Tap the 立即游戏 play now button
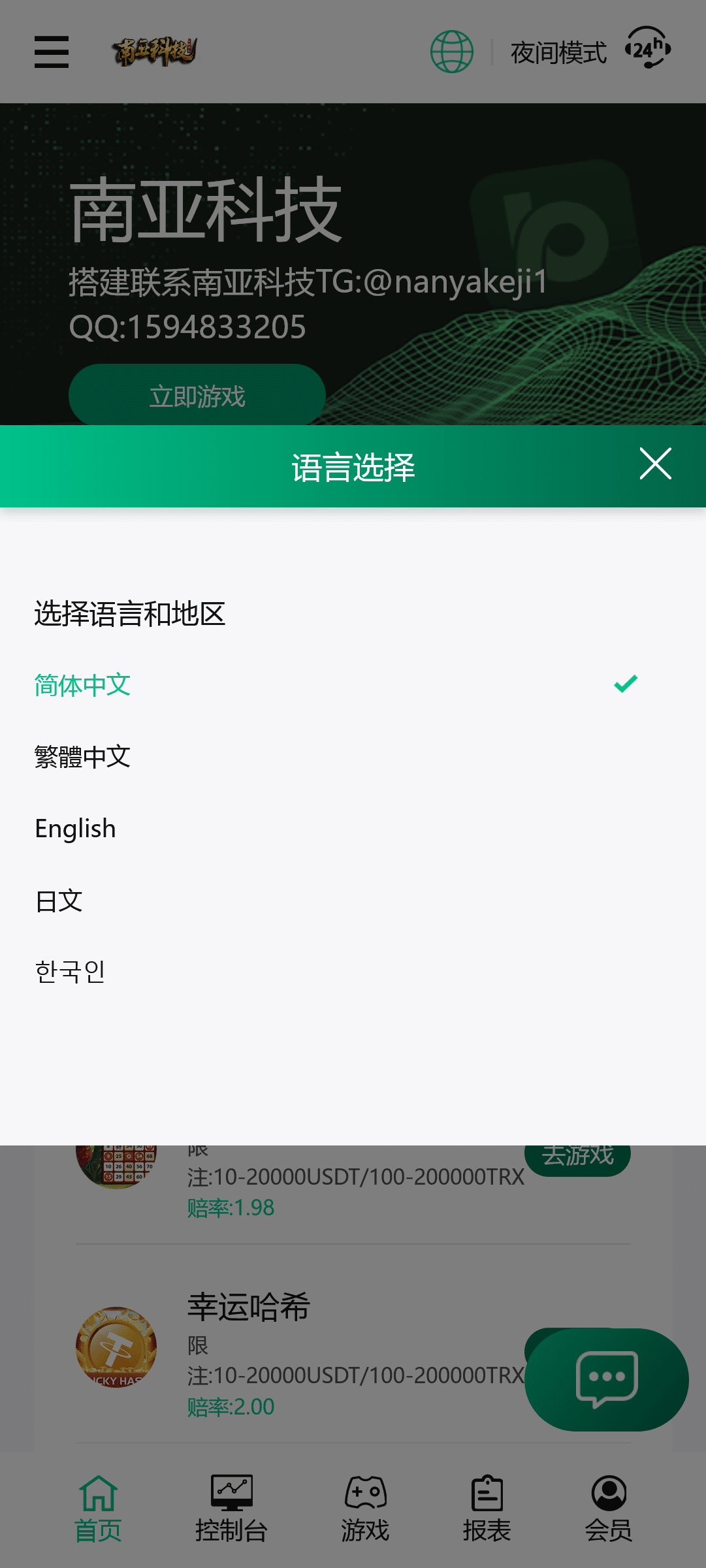706x1568 pixels. point(197,396)
